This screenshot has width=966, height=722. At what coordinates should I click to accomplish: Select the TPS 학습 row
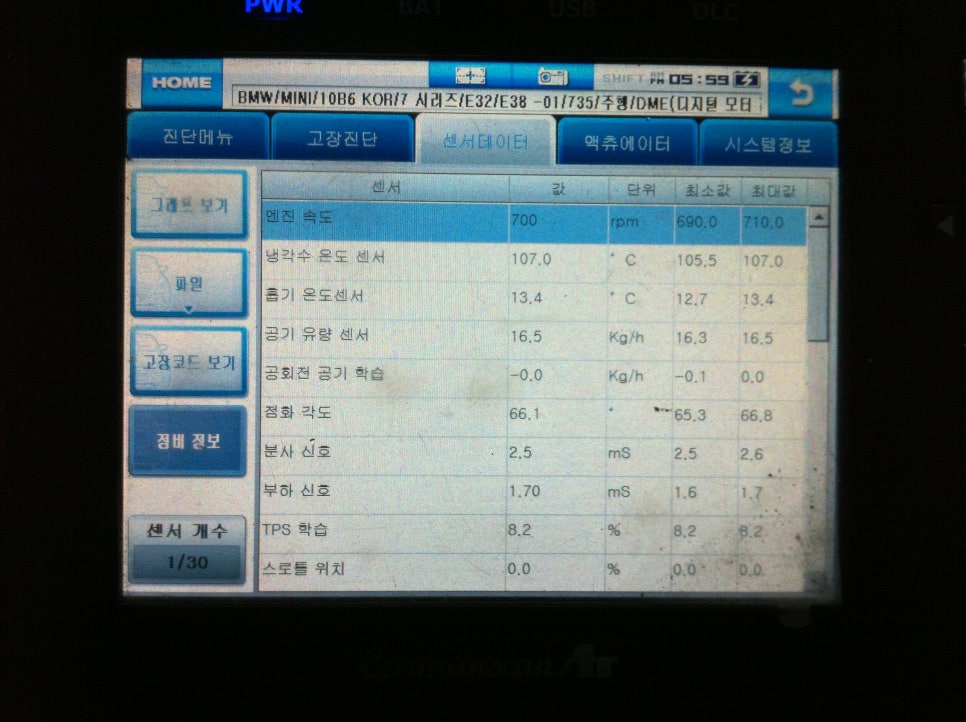click(384, 529)
